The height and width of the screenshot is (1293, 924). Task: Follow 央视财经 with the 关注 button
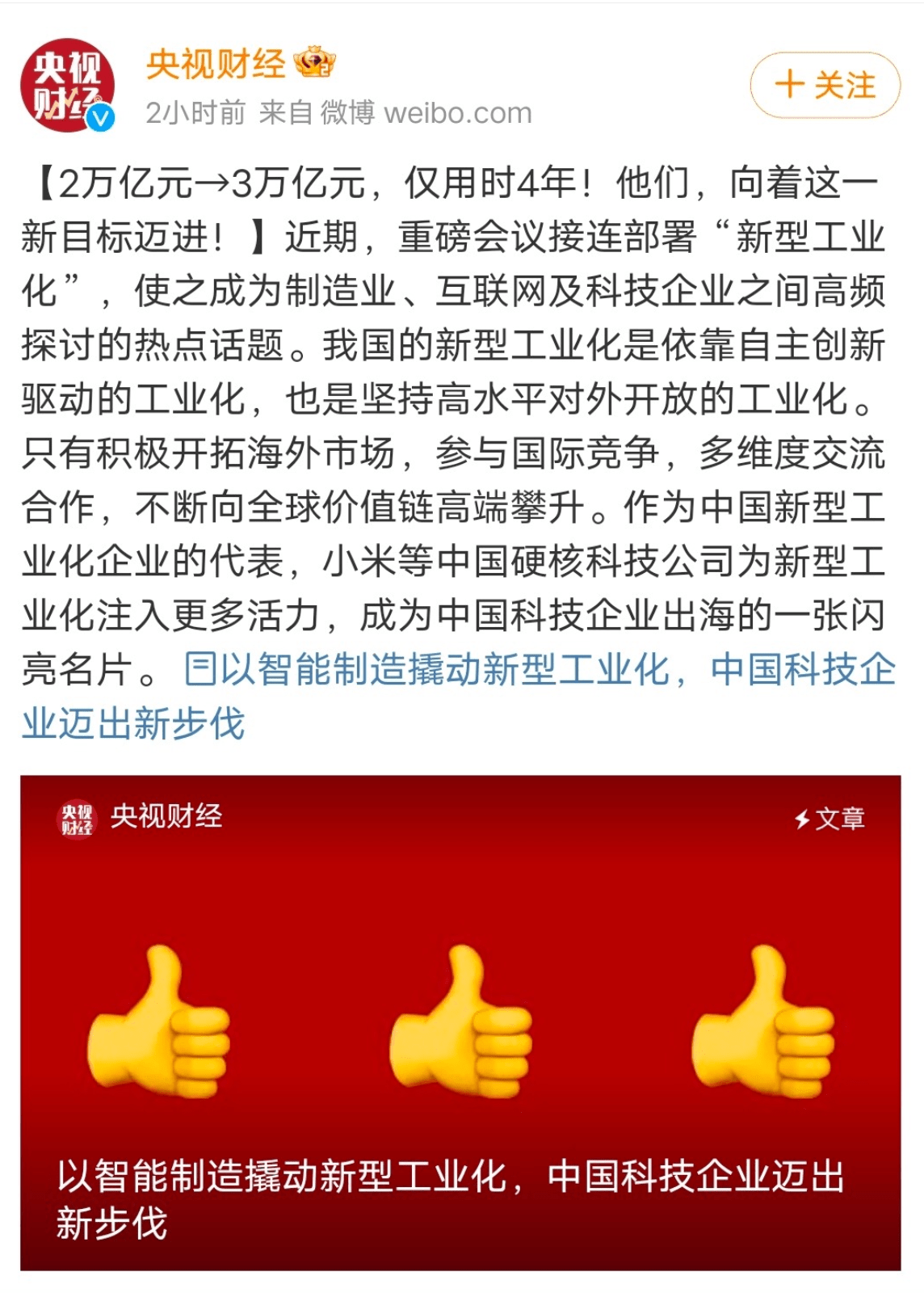pyautogui.click(x=825, y=85)
